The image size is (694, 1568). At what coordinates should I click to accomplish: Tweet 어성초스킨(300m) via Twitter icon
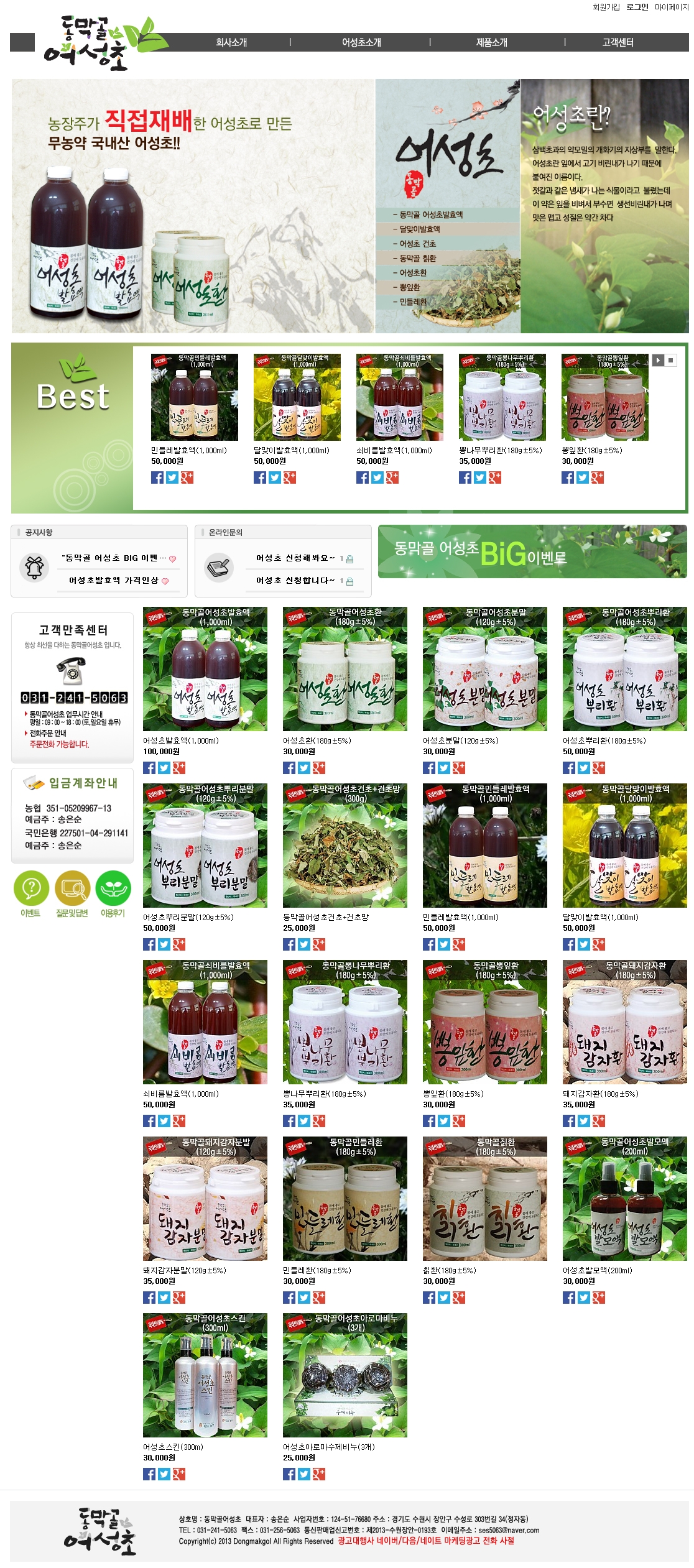[164, 1474]
